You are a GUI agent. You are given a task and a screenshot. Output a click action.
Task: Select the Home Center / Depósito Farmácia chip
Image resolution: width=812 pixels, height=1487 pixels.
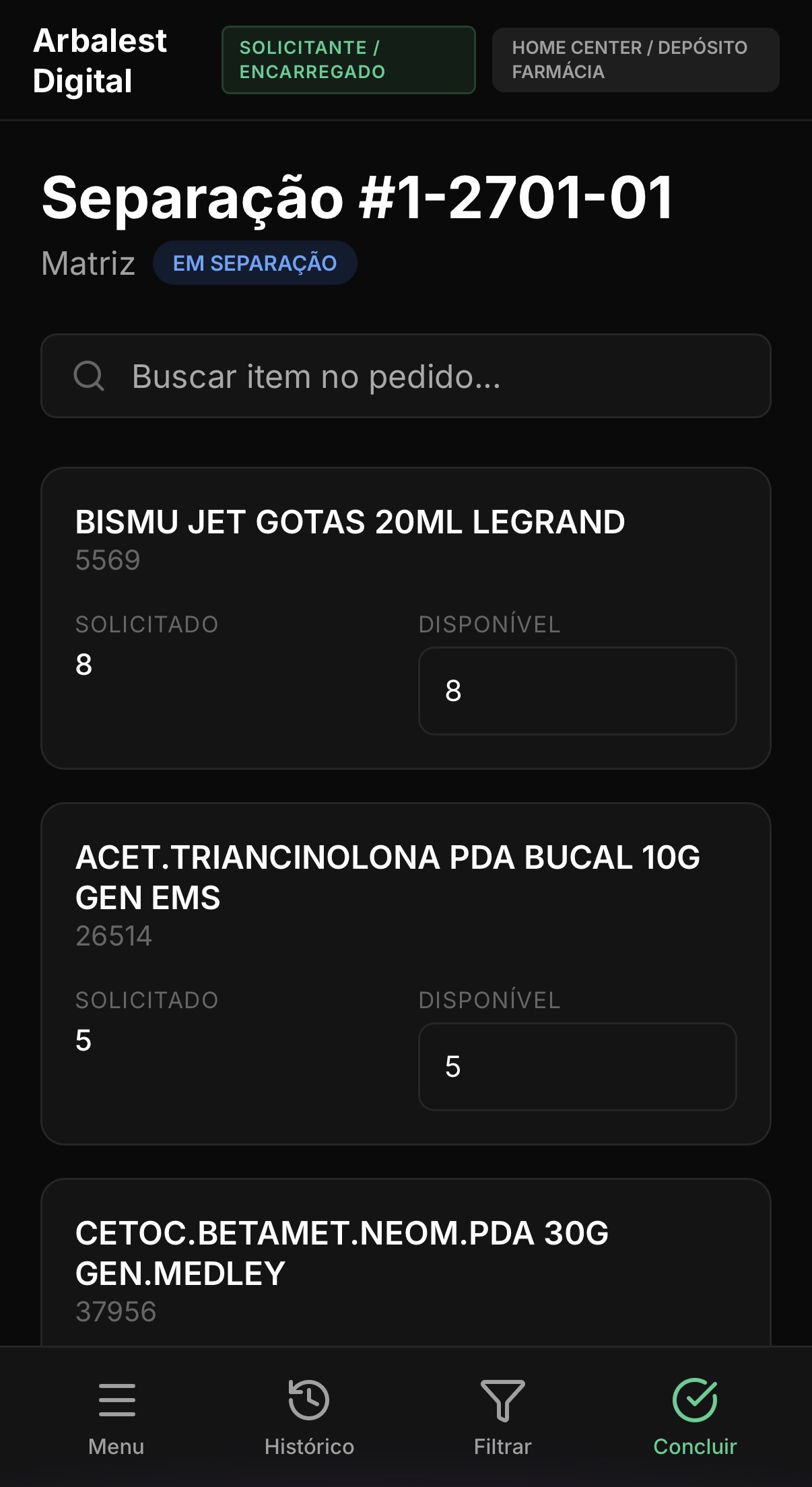(x=635, y=60)
